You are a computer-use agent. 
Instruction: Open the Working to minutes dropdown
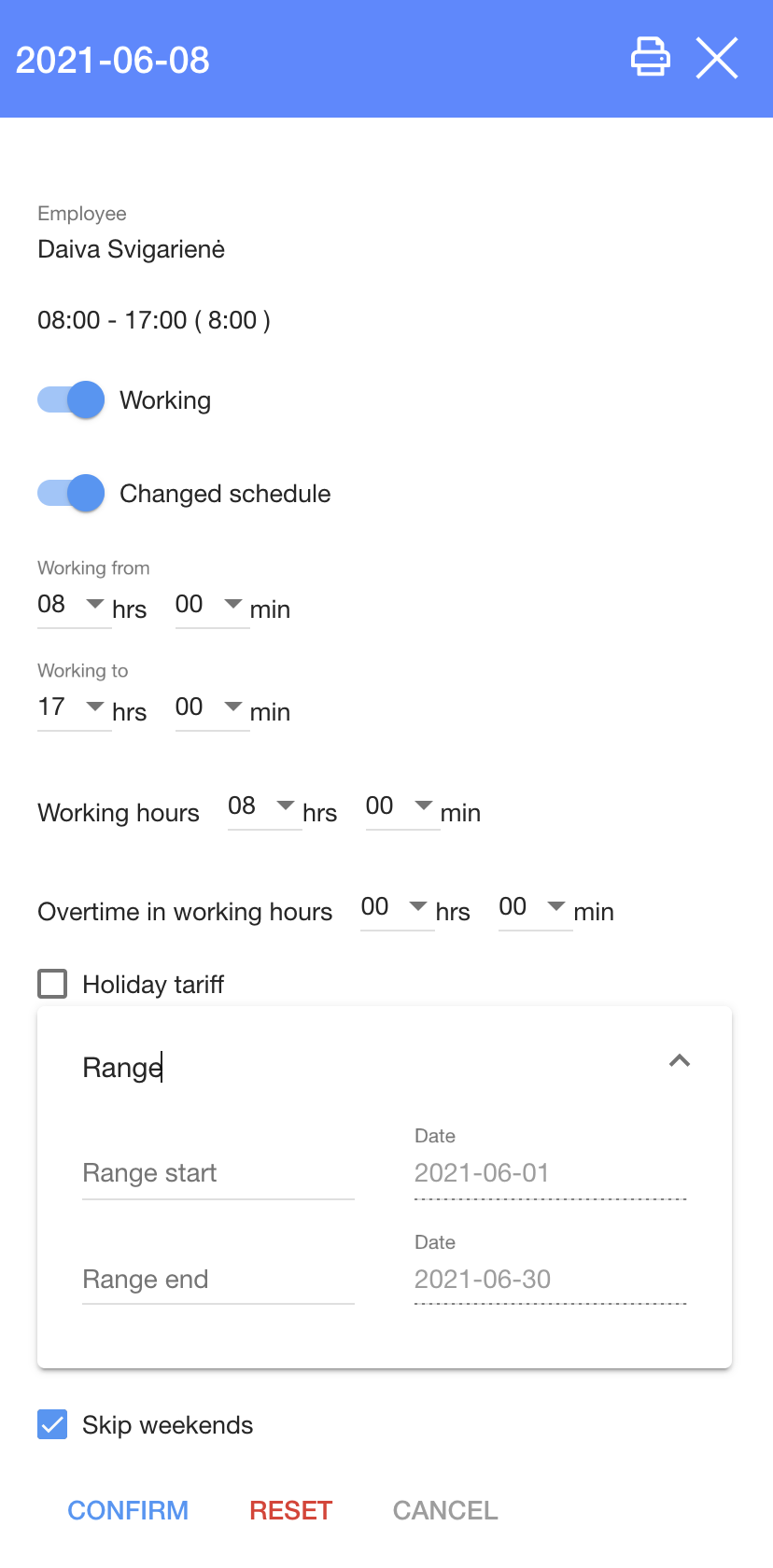point(211,707)
